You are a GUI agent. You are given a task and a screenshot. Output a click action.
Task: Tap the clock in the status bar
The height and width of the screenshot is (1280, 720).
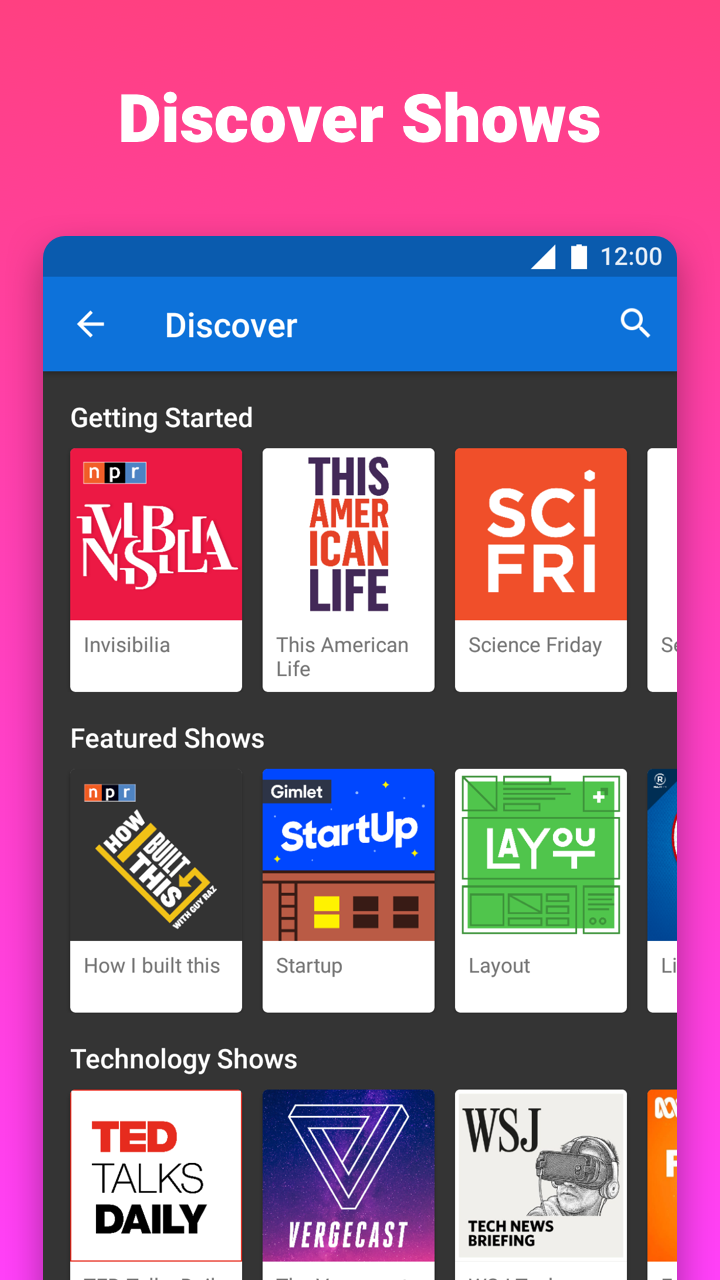coord(632,257)
